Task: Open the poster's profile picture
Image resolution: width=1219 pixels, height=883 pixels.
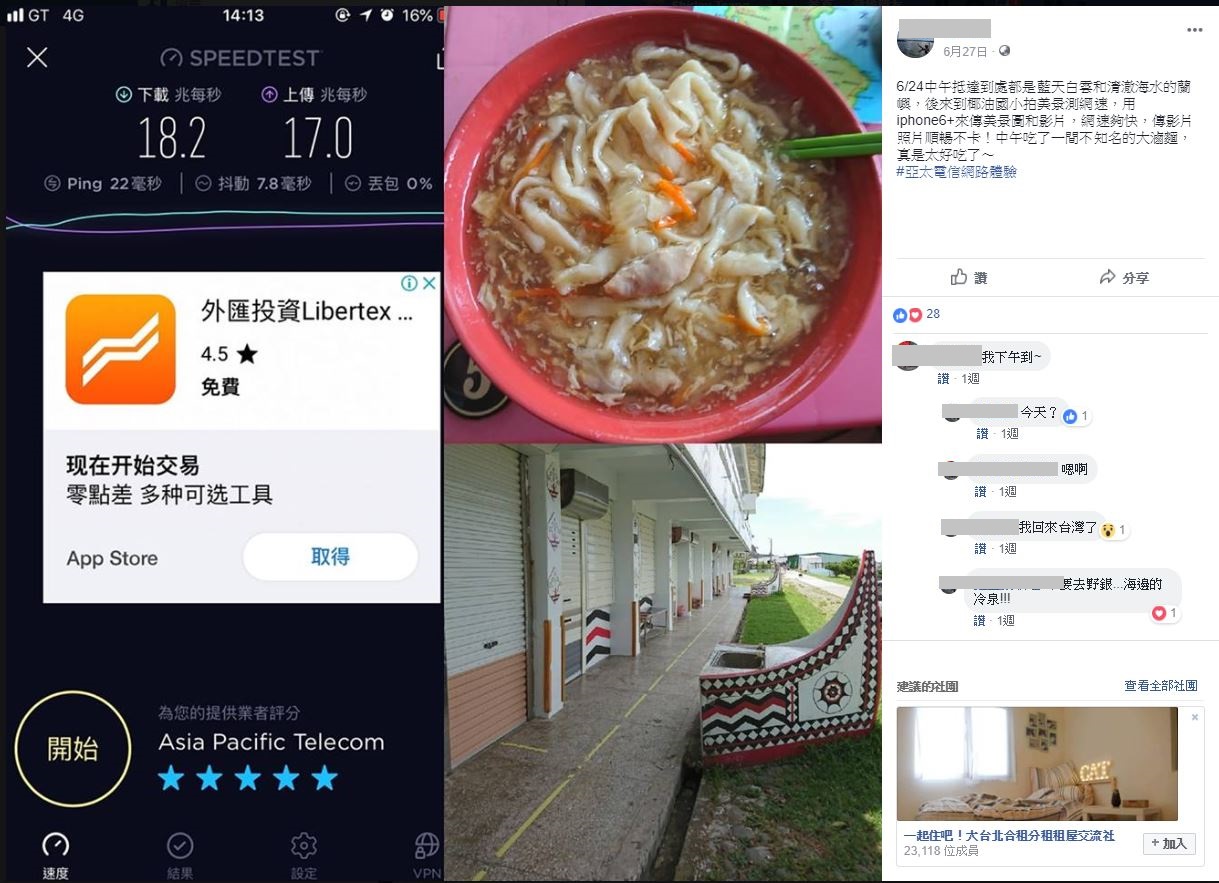Action: point(915,41)
